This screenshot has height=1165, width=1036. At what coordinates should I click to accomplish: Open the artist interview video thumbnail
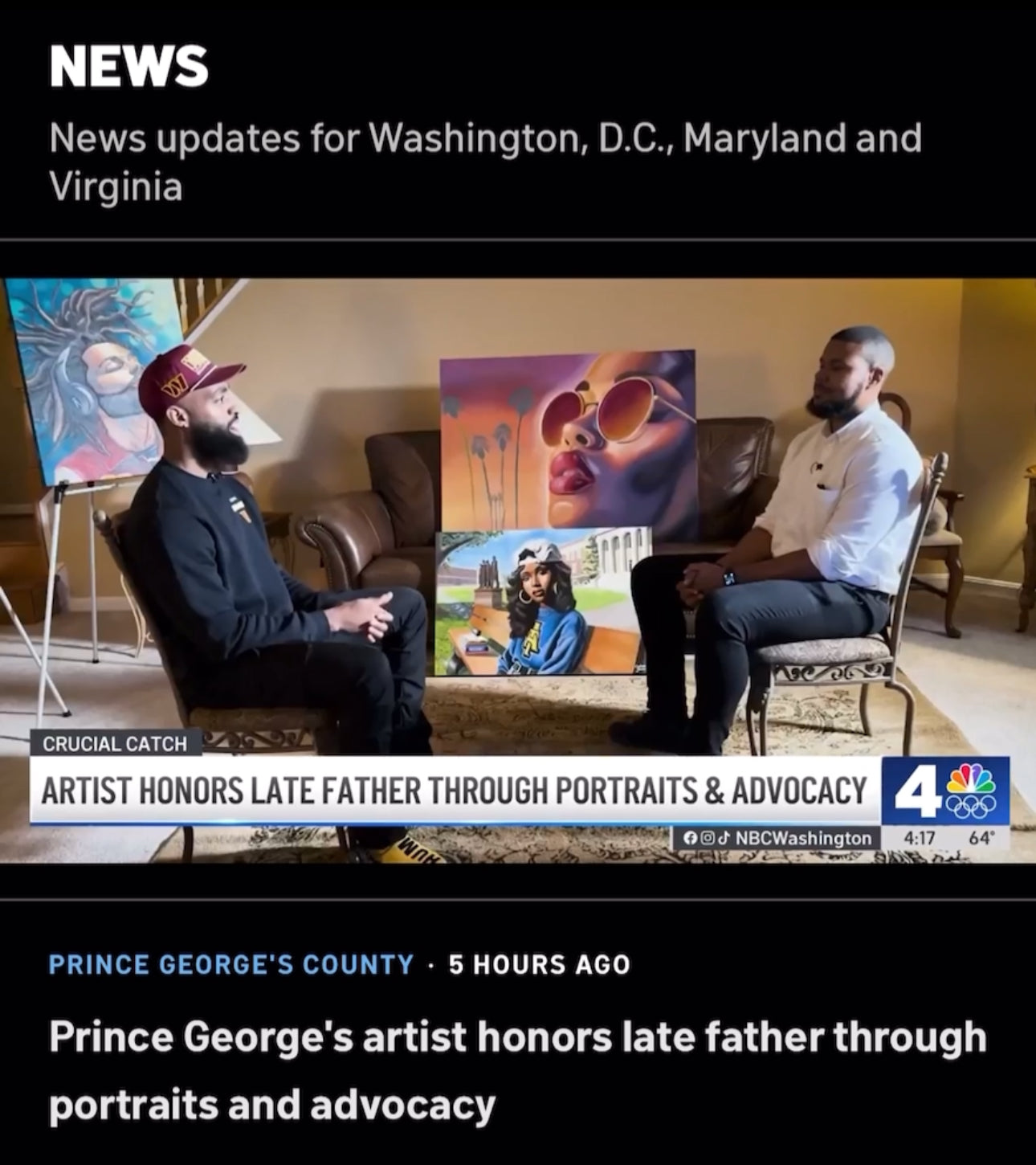[x=518, y=570]
